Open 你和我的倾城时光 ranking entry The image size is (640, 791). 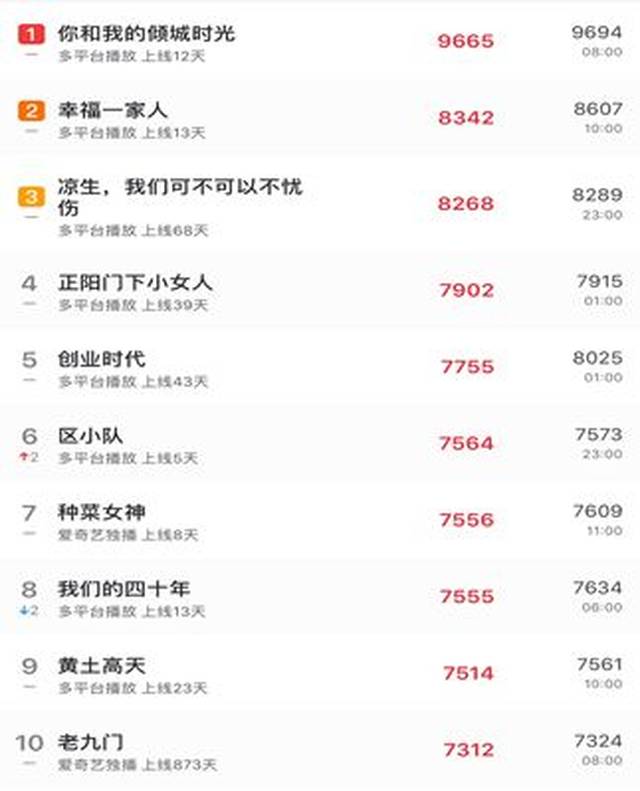click(x=147, y=34)
